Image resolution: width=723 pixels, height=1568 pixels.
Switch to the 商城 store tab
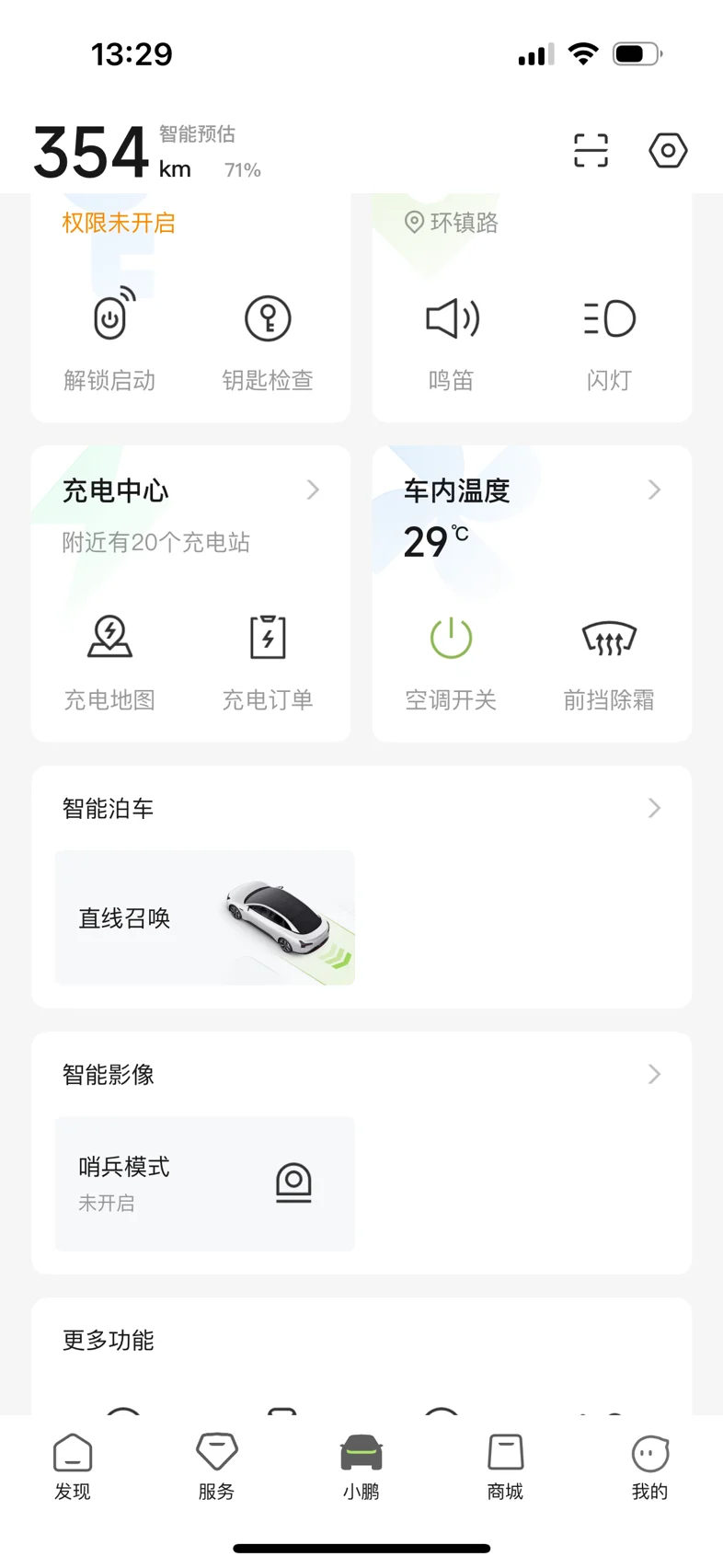pyautogui.click(x=505, y=1467)
